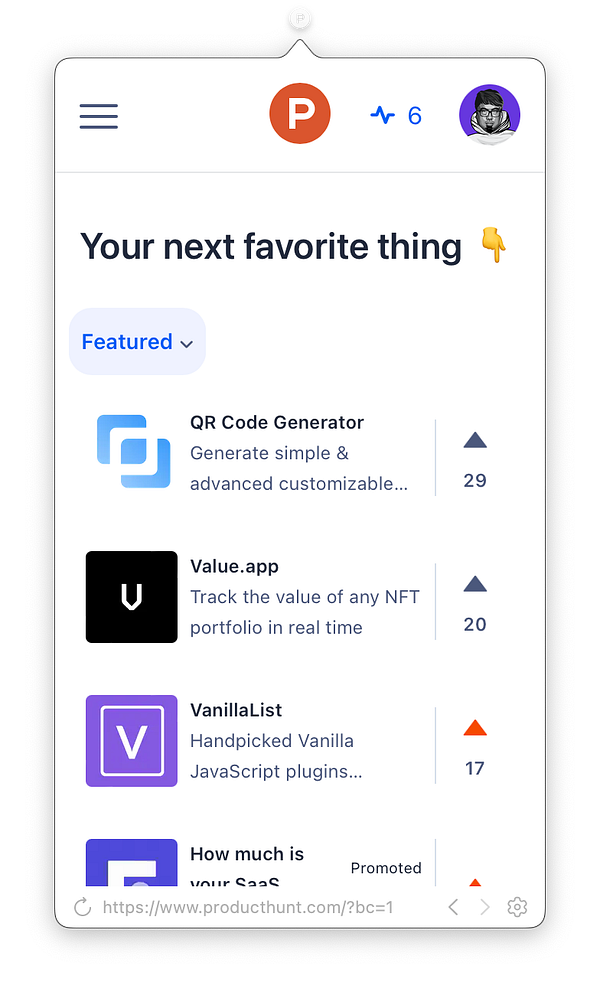
Task: Open the VanillaList listing
Action: 236,711
